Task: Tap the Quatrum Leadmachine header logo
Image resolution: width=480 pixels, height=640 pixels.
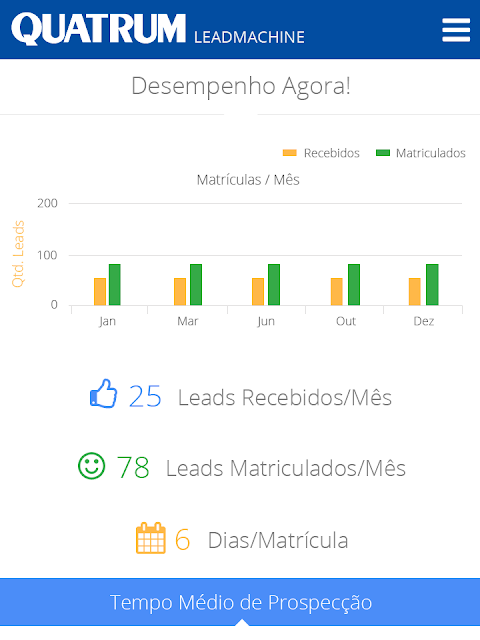Action: coord(158,29)
